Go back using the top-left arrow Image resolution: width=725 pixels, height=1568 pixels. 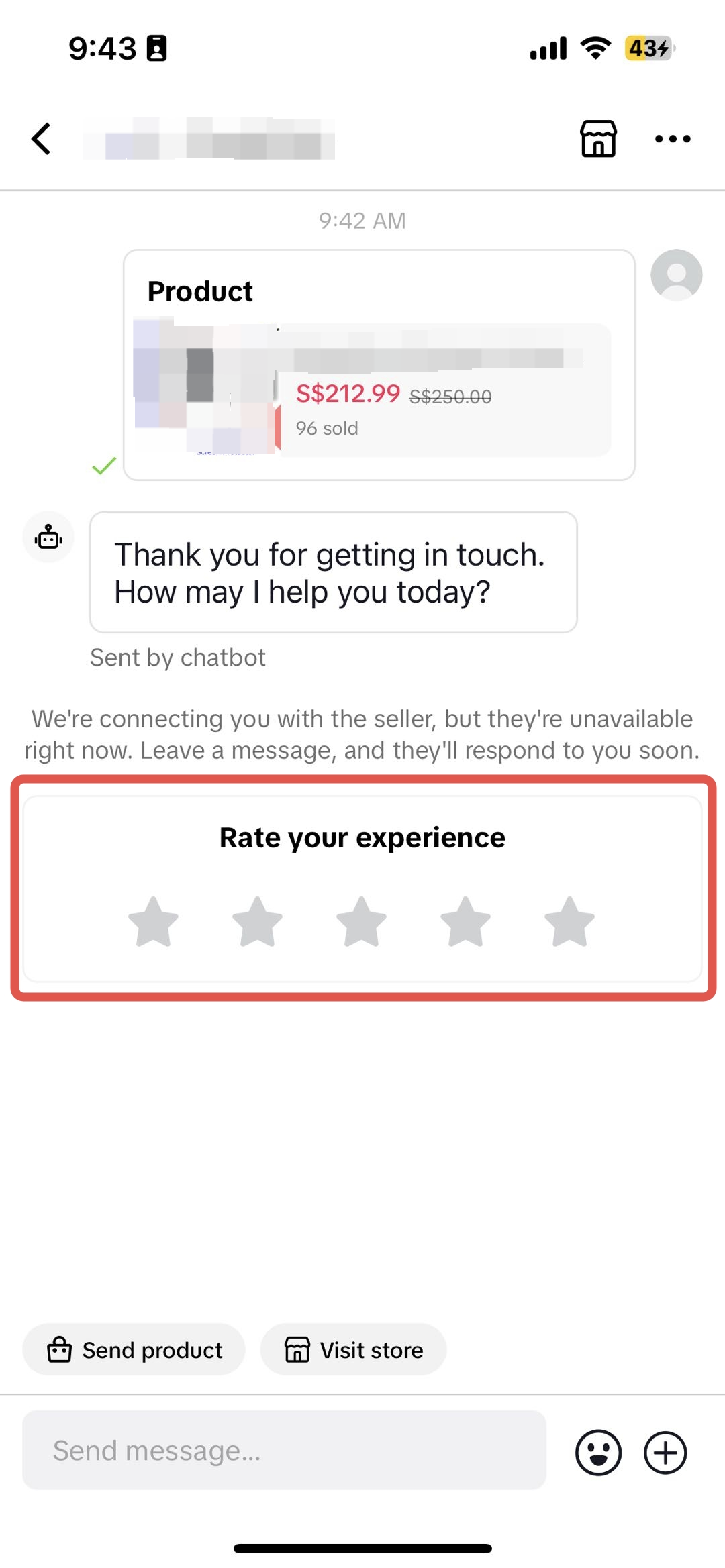point(42,139)
